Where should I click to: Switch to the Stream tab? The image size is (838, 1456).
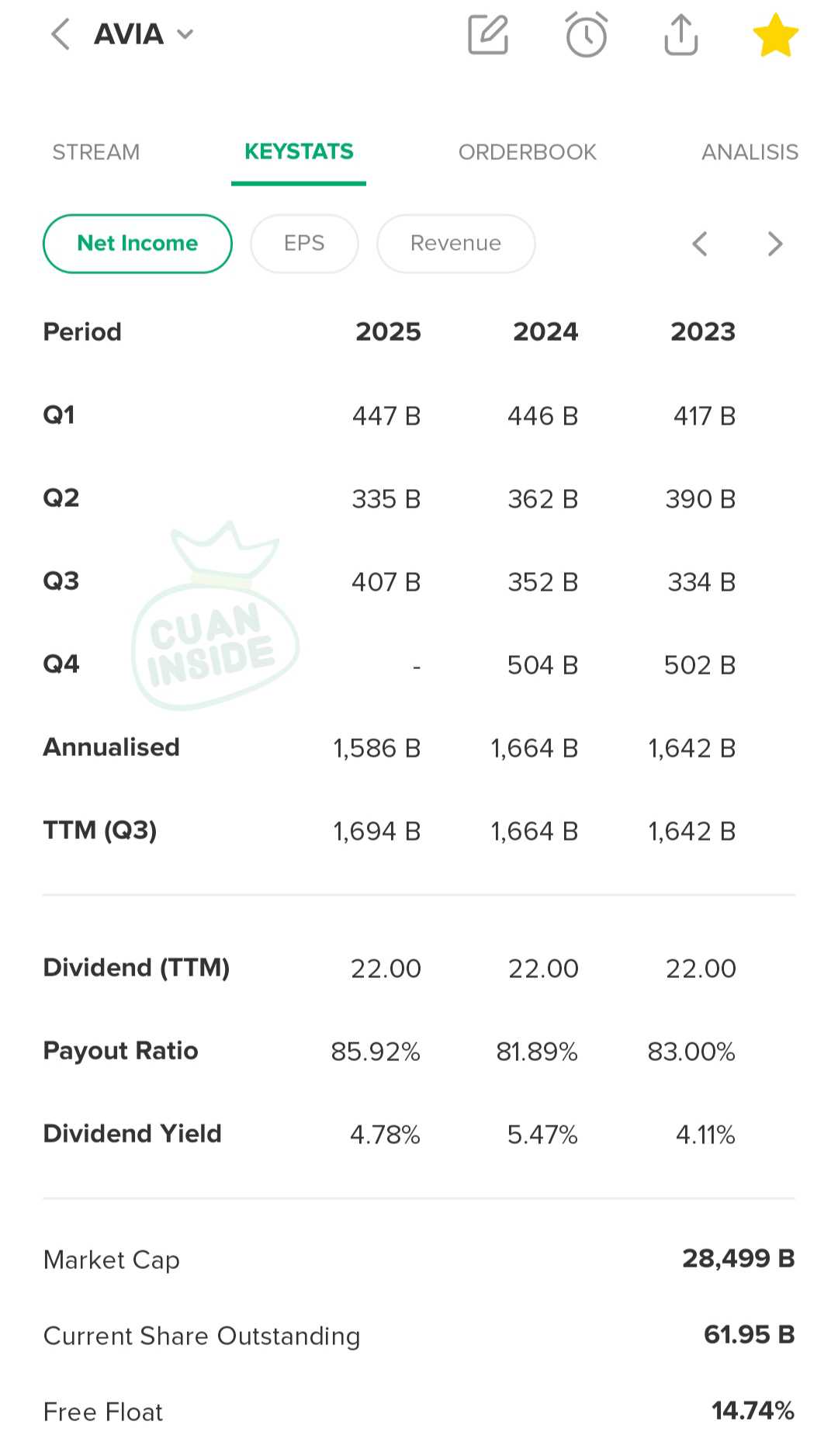point(96,152)
